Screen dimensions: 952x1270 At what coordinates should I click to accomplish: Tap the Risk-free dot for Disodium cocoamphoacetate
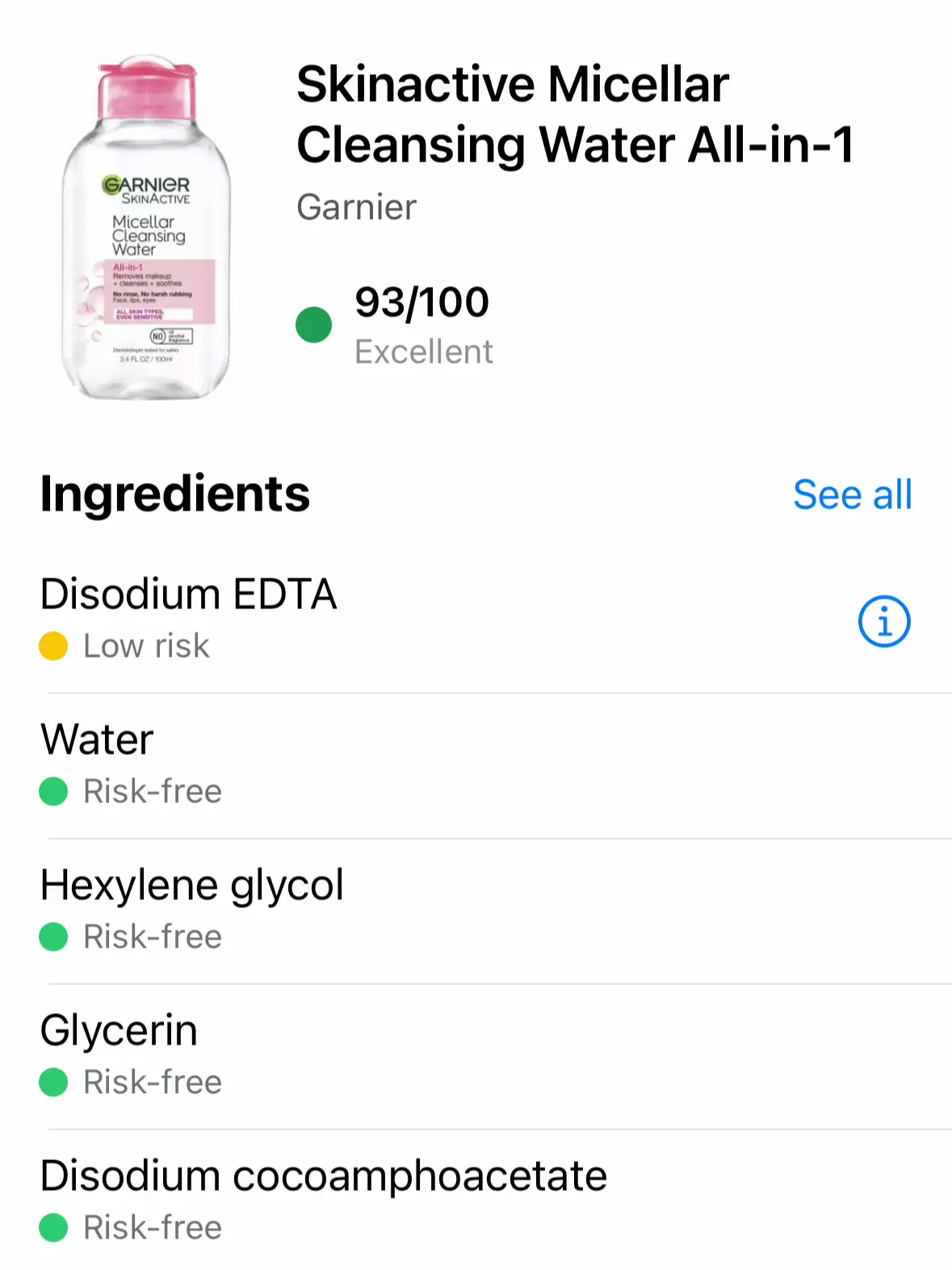point(53,1227)
